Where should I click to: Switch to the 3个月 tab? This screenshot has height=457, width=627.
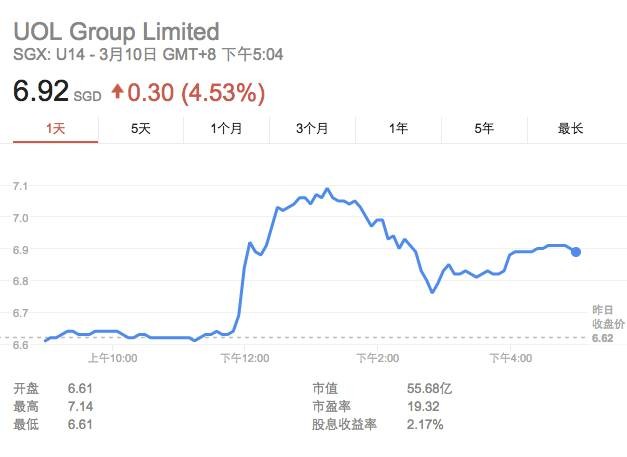tap(313, 128)
